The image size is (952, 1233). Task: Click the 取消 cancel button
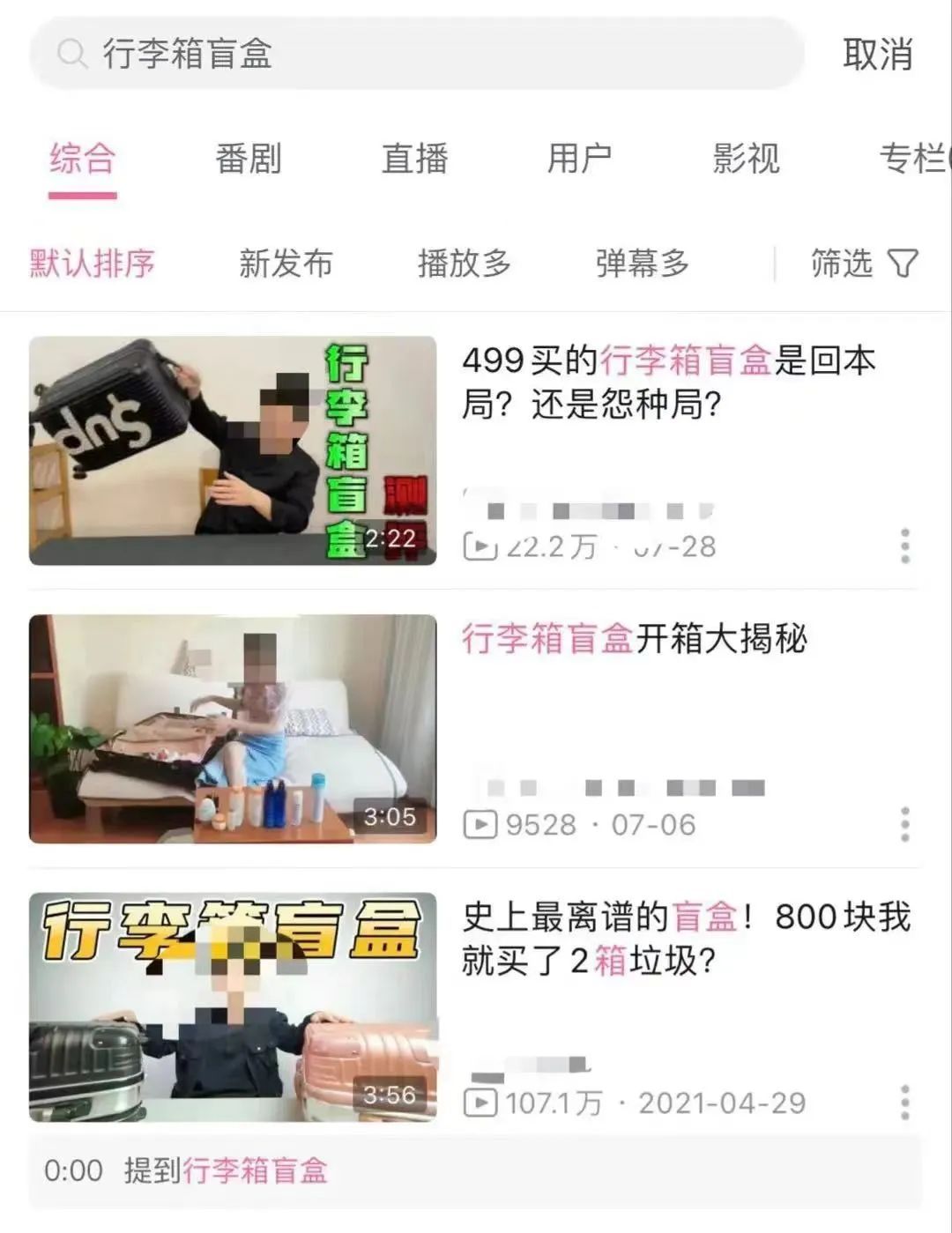tap(879, 54)
